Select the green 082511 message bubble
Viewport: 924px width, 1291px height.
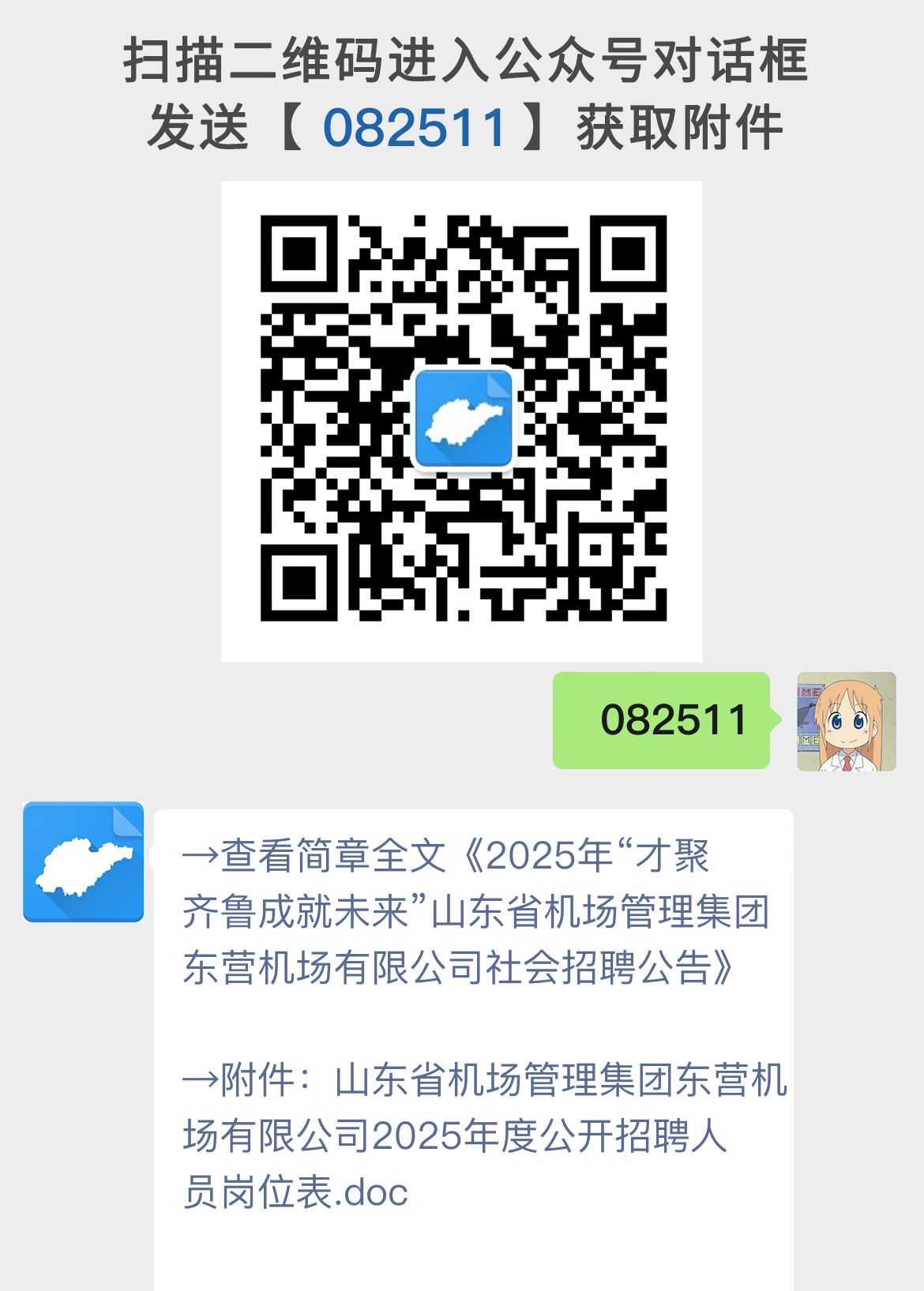point(661,721)
